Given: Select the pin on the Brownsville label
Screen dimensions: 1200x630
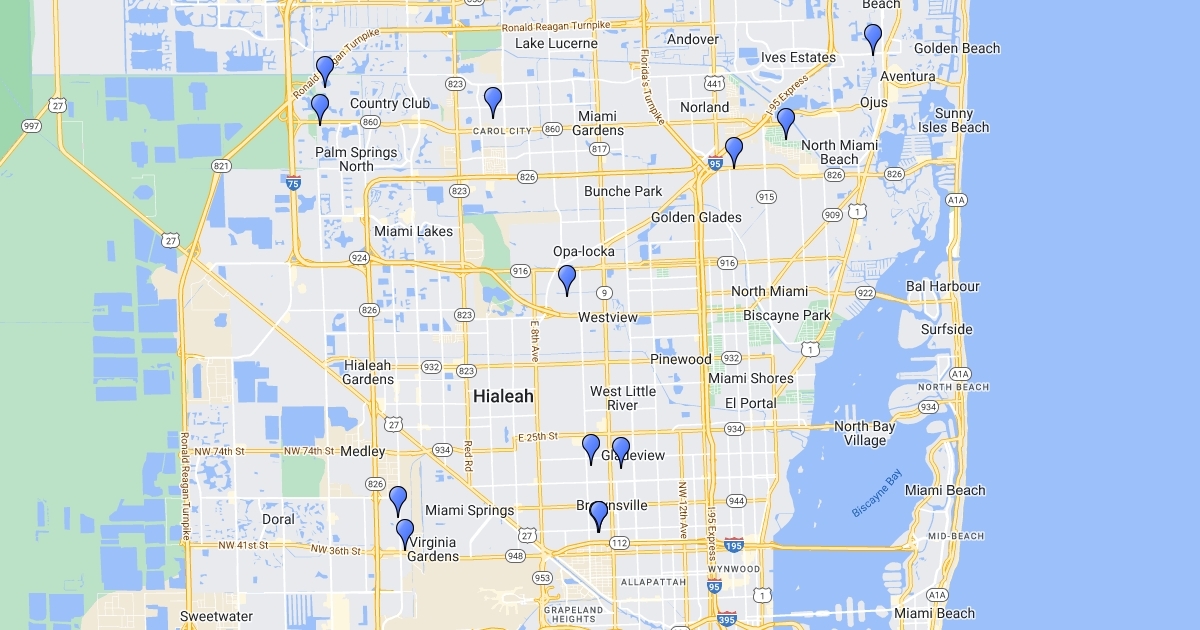Looking at the screenshot, I should coord(599,516).
